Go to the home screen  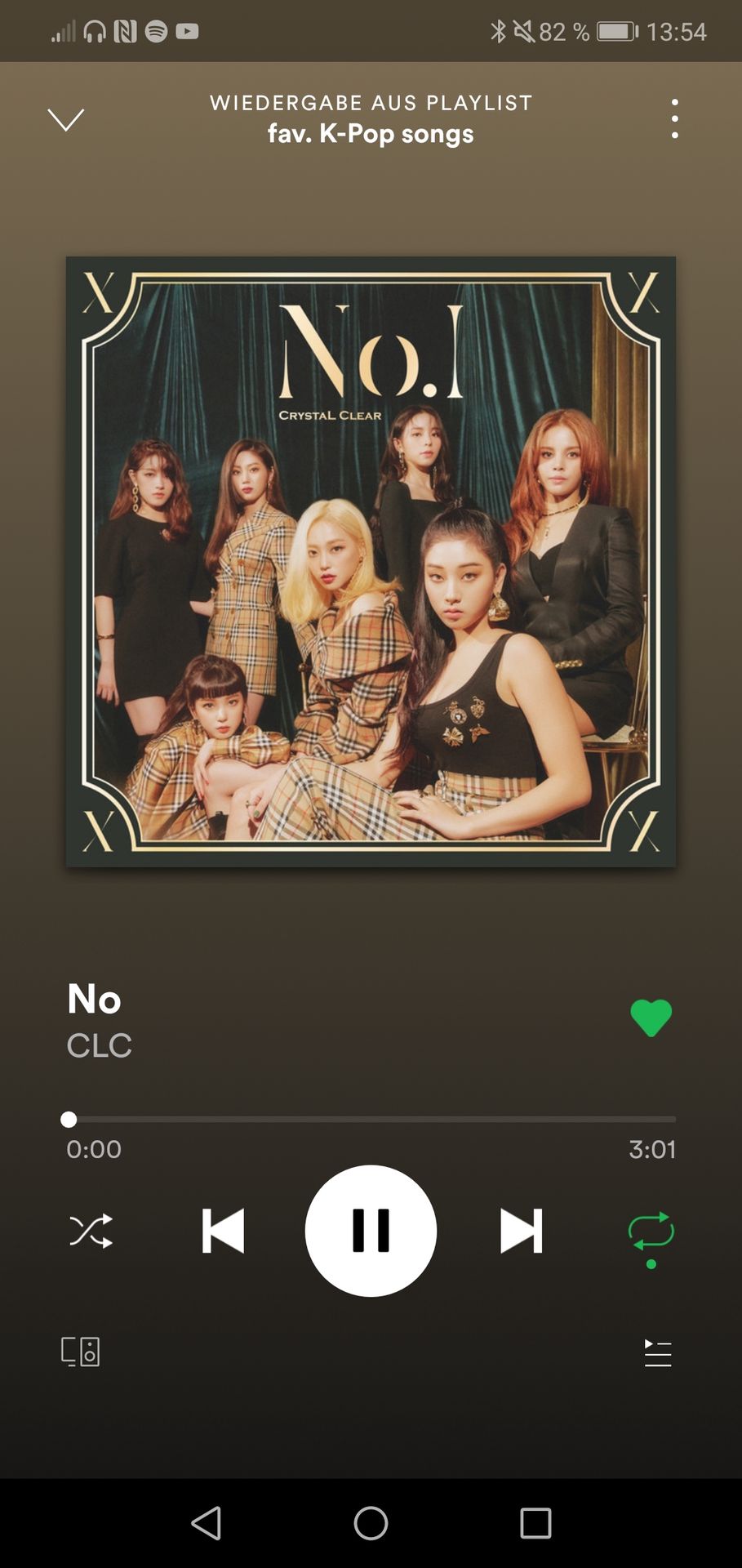point(371,1523)
